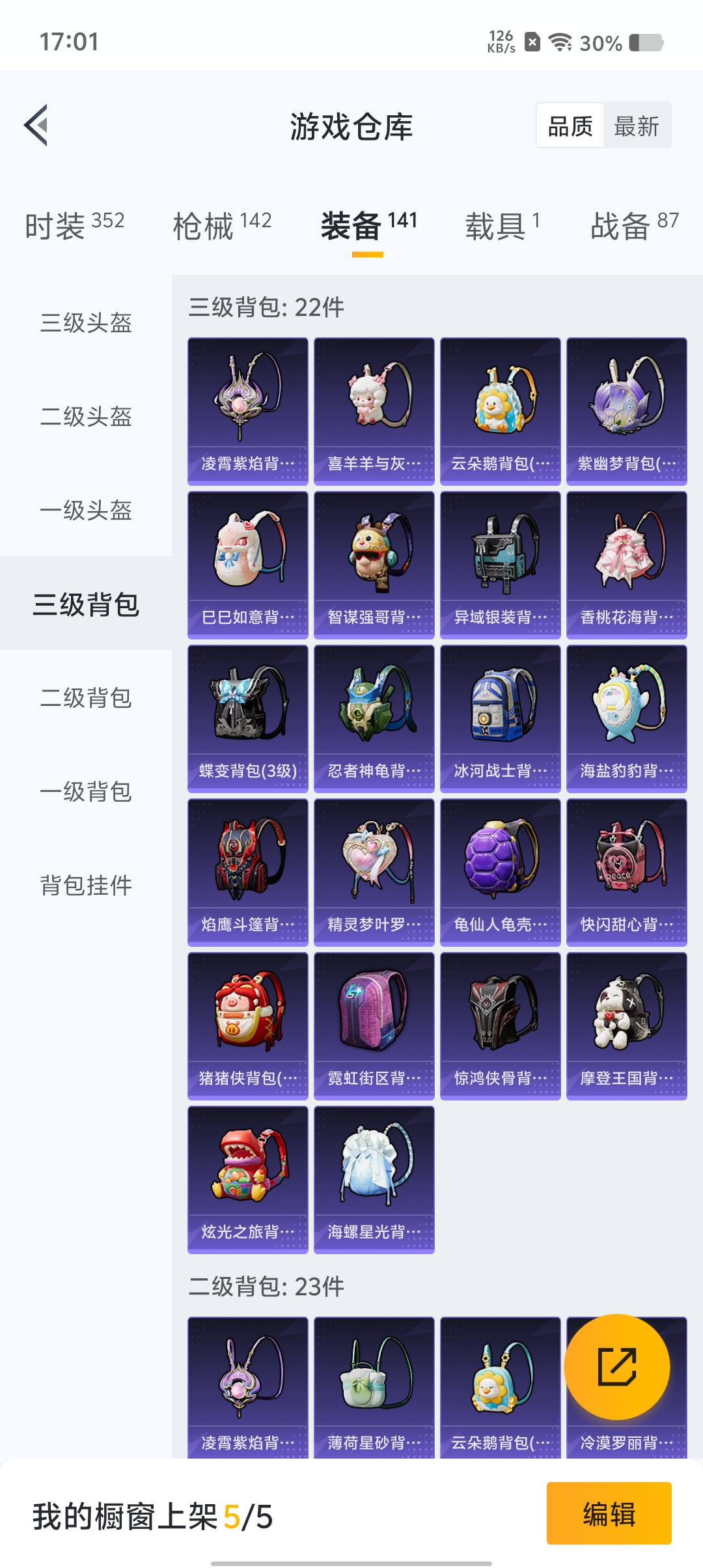
Task: Select 背包挂件 in the side menu
Action: (86, 885)
